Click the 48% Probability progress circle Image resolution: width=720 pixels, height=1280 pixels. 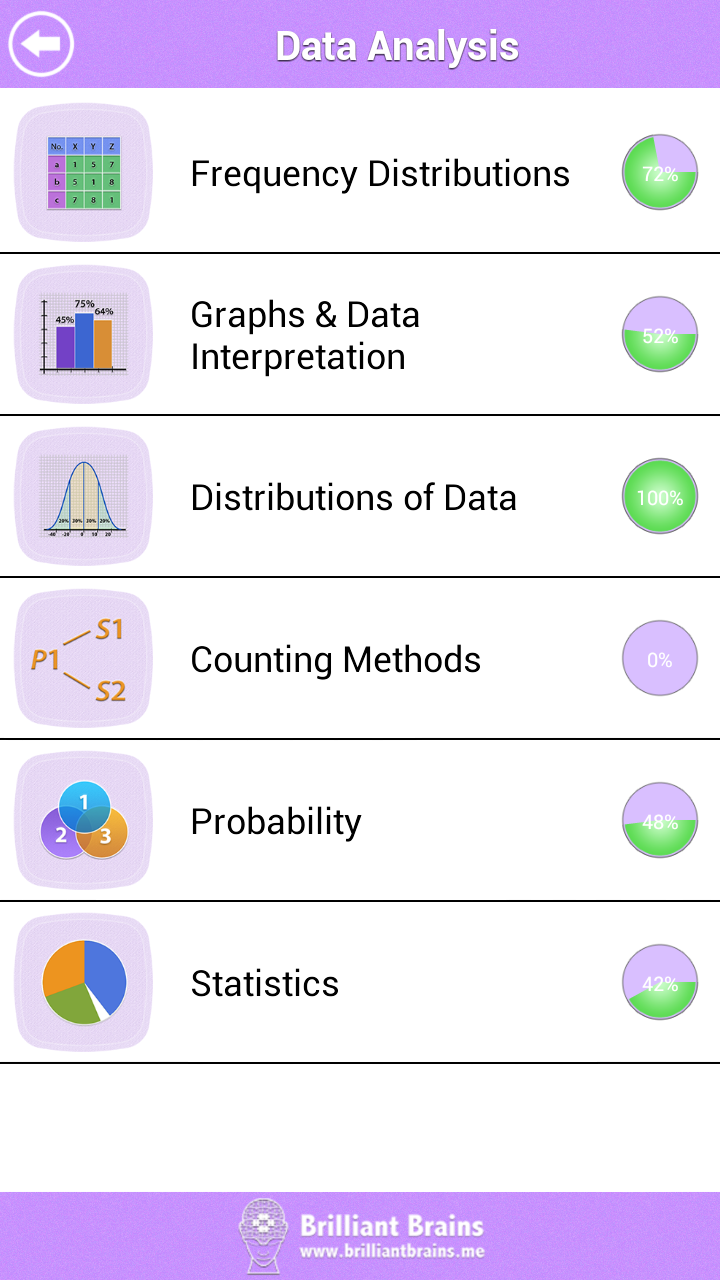point(659,820)
